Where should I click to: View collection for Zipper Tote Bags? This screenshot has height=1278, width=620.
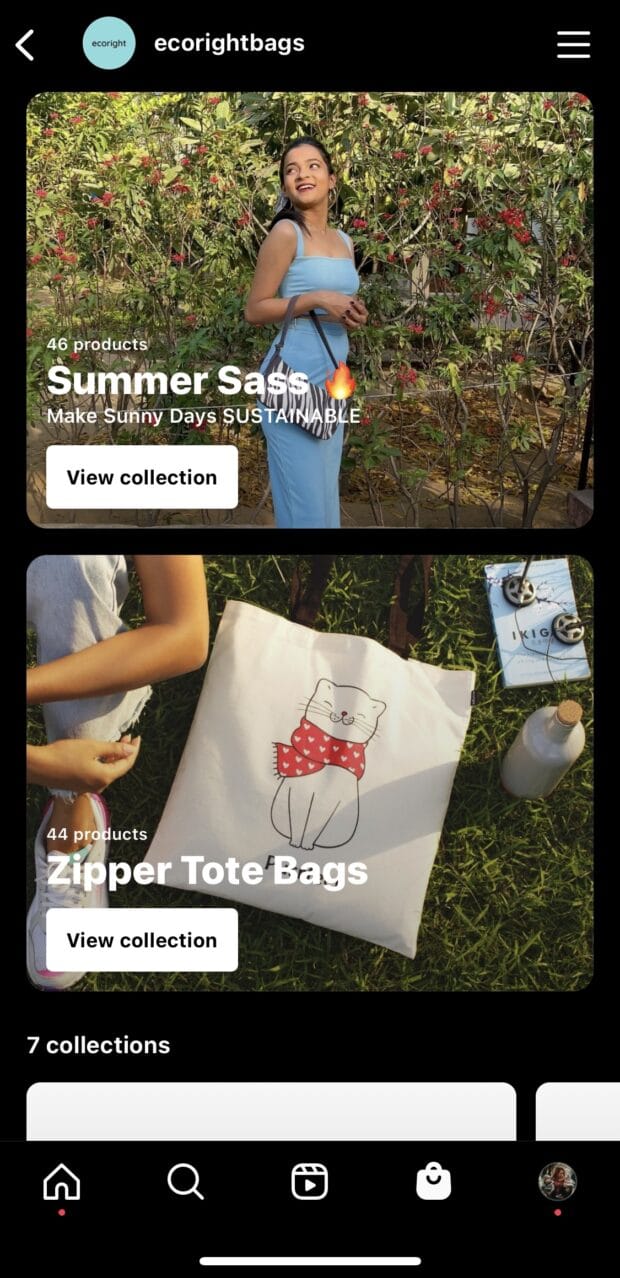point(142,940)
